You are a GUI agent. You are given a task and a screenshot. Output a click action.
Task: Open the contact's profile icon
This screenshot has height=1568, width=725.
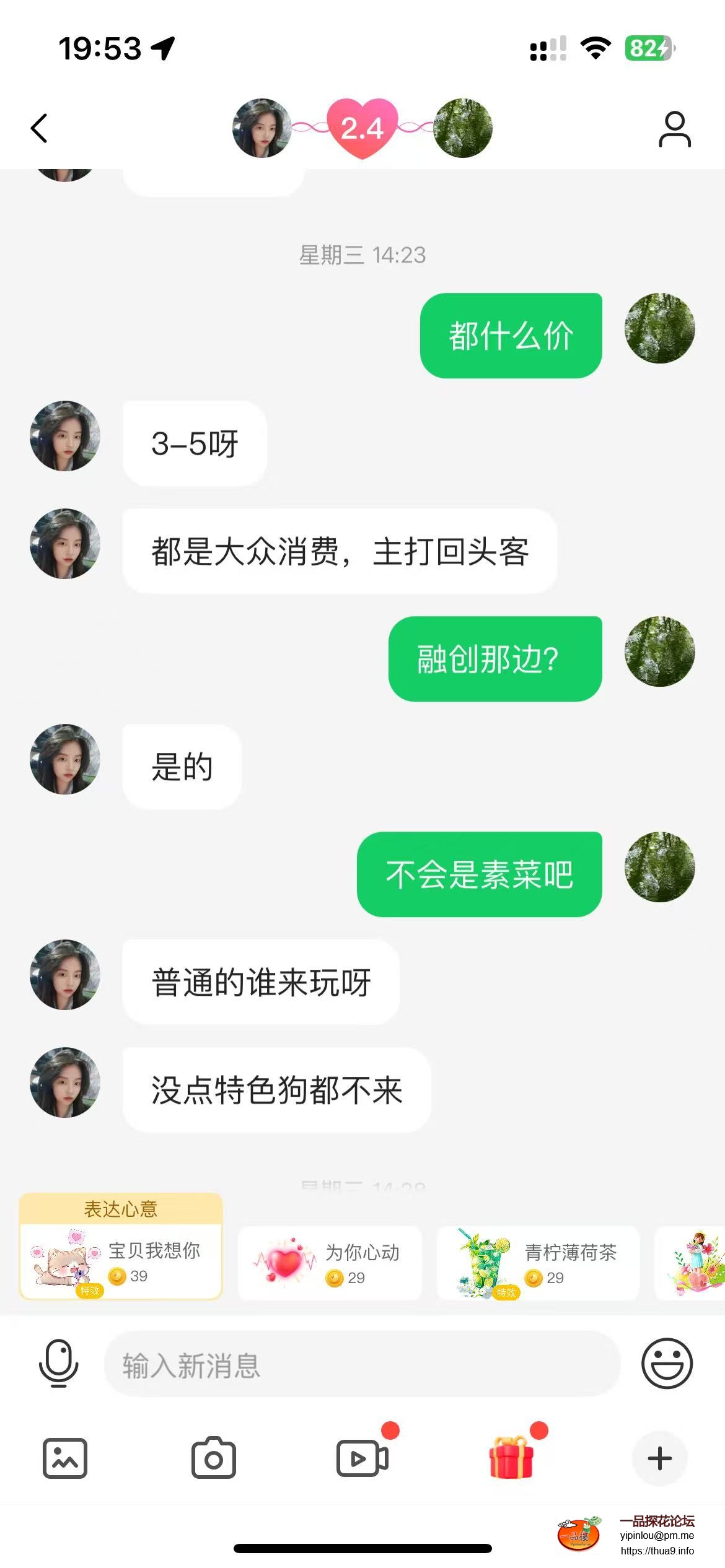674,129
